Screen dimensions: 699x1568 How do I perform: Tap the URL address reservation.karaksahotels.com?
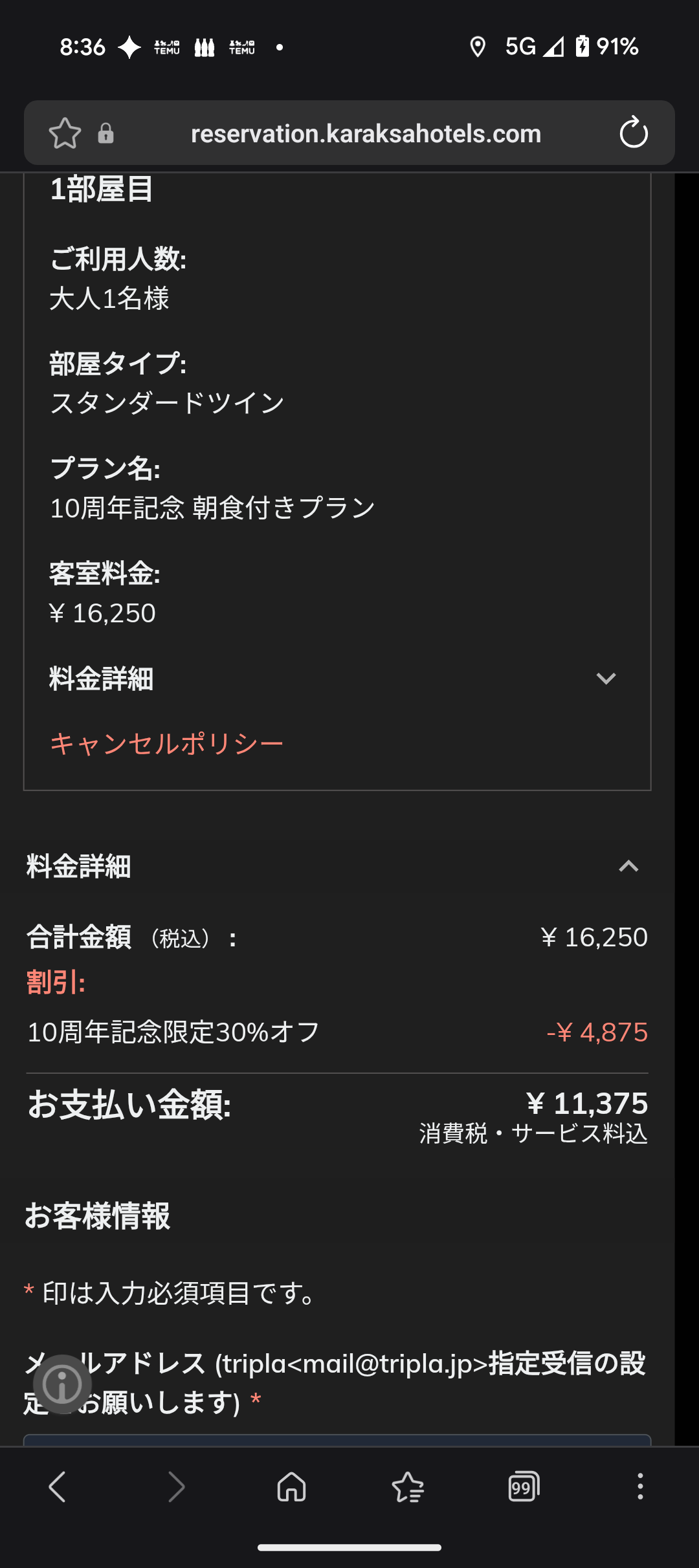pyautogui.click(x=366, y=134)
